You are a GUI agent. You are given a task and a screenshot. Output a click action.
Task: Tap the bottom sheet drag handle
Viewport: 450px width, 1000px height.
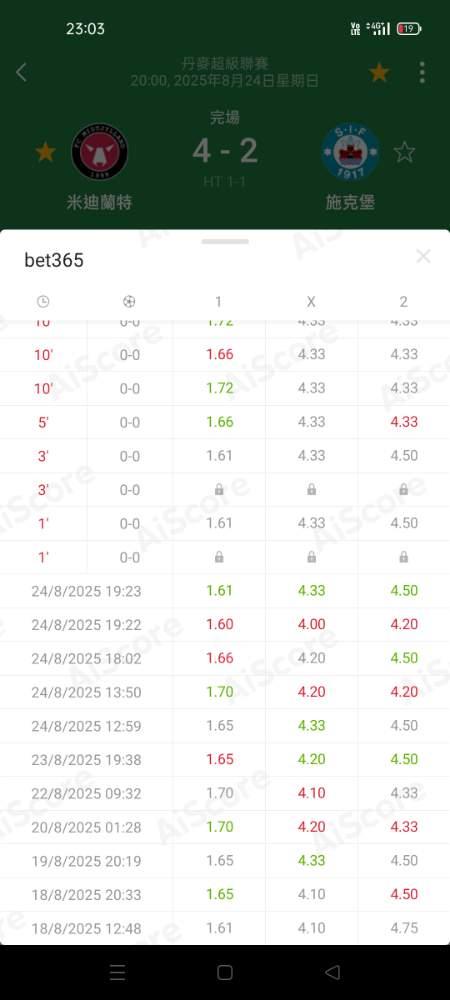[x=225, y=242]
